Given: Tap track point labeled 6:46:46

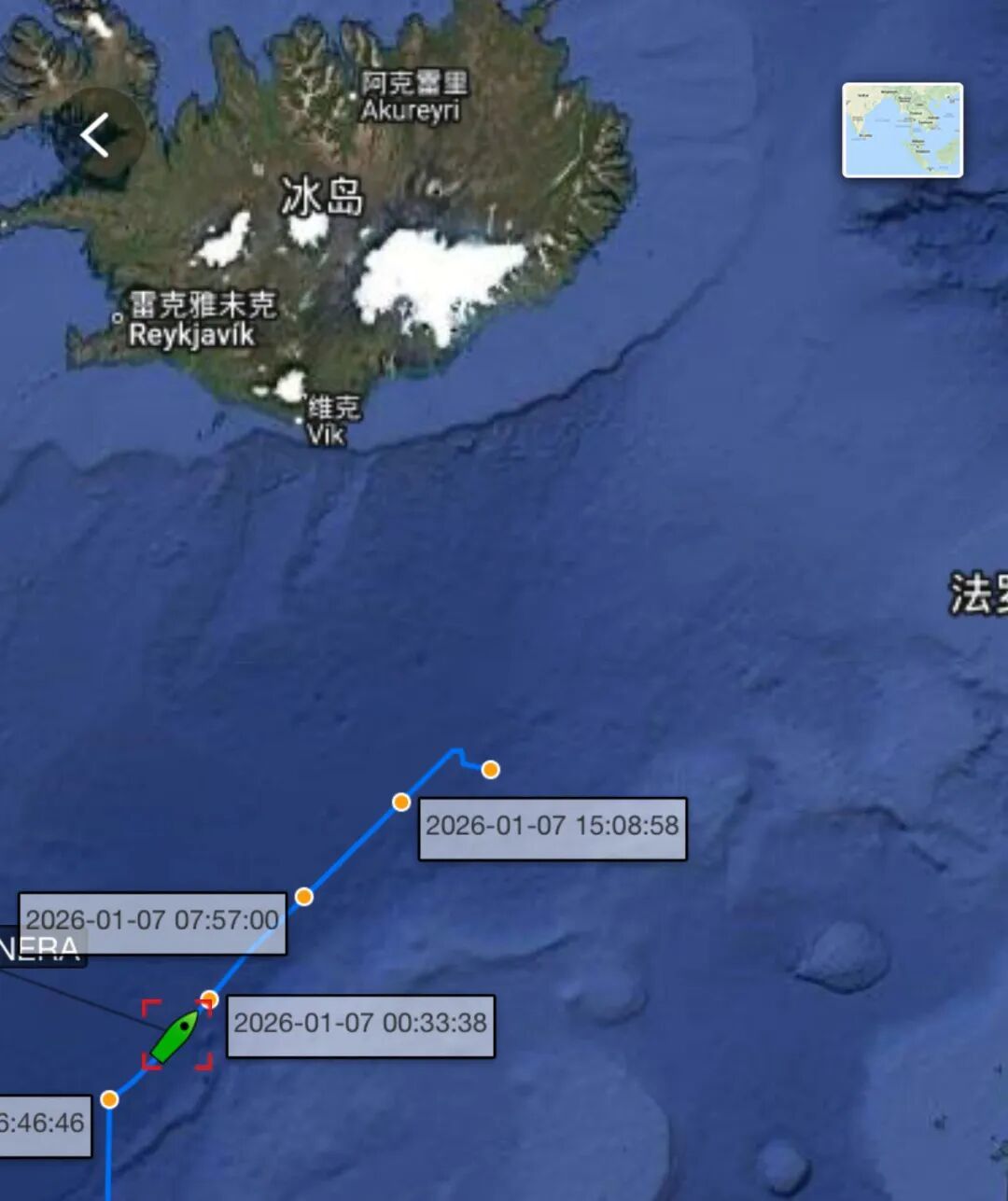Looking at the screenshot, I should 109,1099.
